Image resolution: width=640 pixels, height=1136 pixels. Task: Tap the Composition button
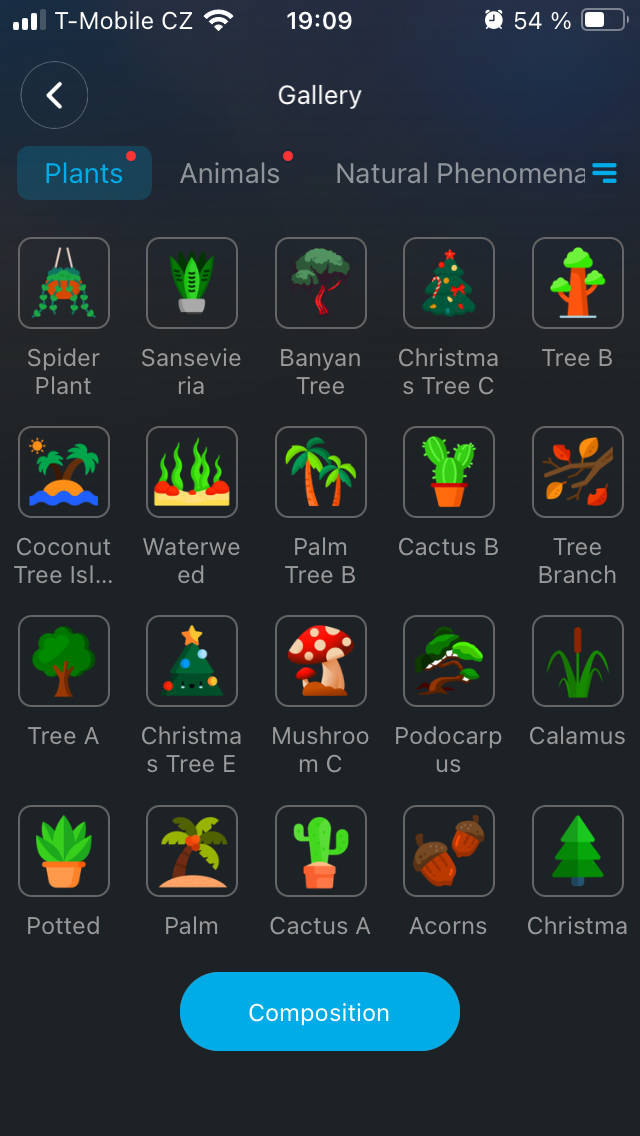319,1012
